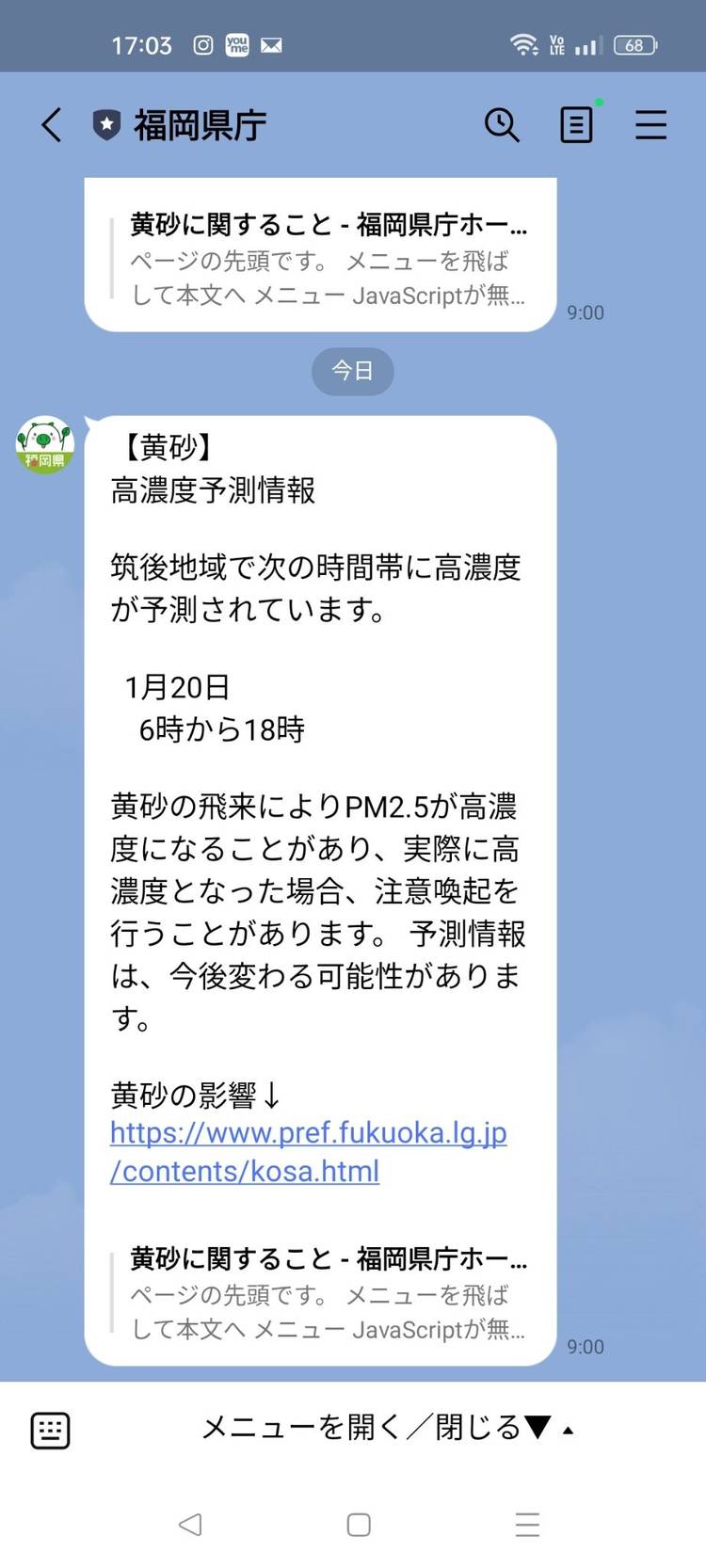The image size is (706, 1568).
Task: Search within this chat
Action: [x=502, y=124]
